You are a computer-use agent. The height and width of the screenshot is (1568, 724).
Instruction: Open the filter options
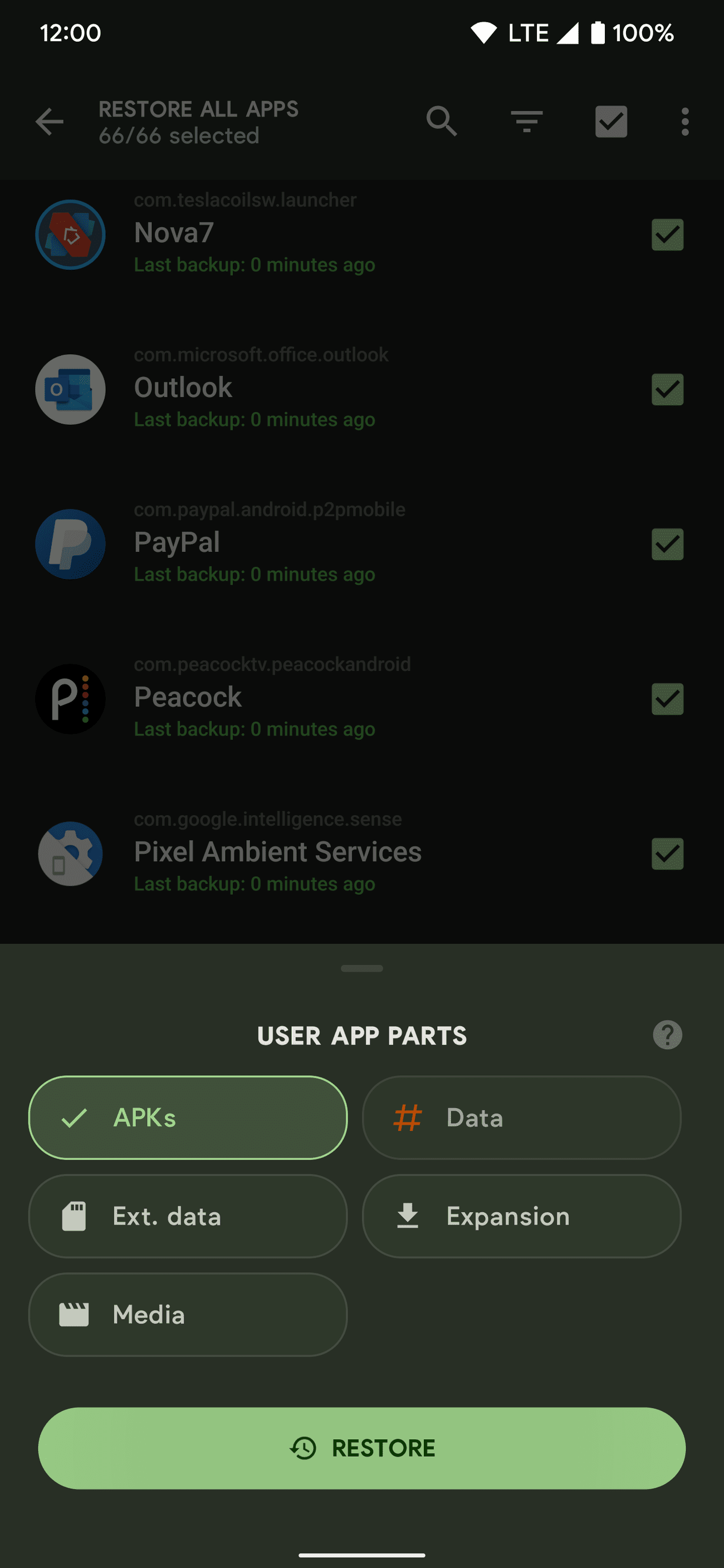click(x=527, y=121)
